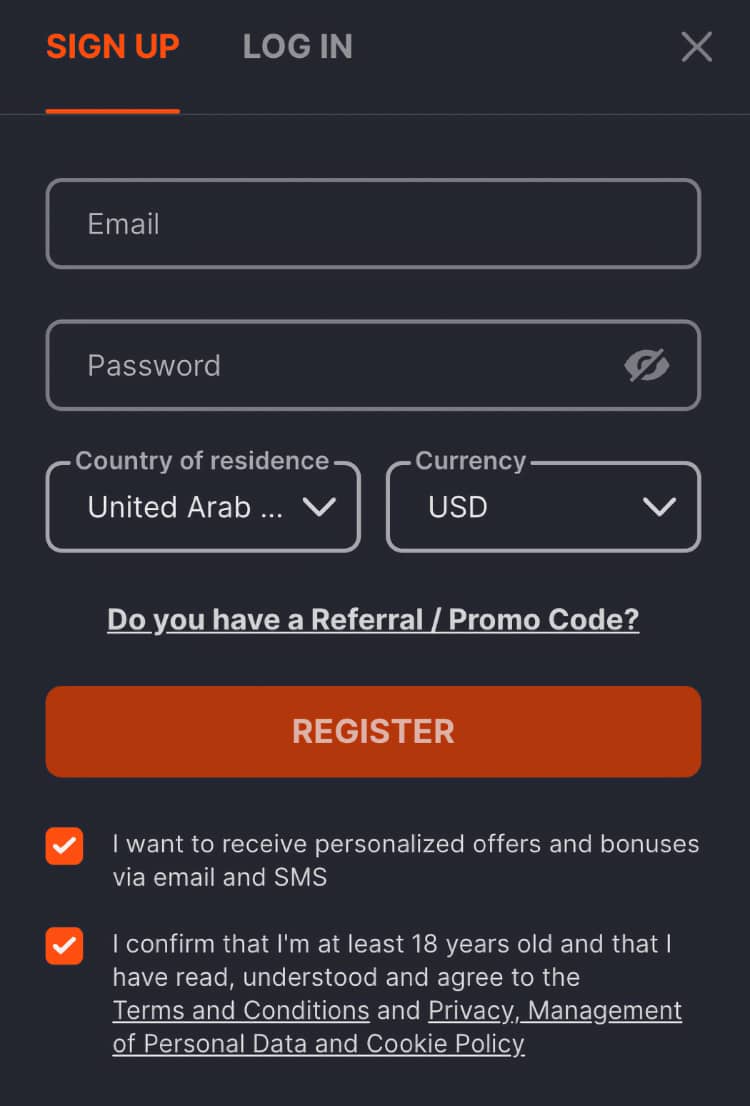The image size is (750, 1106).
Task: Toggle password visibility eye icon
Action: [x=647, y=366]
